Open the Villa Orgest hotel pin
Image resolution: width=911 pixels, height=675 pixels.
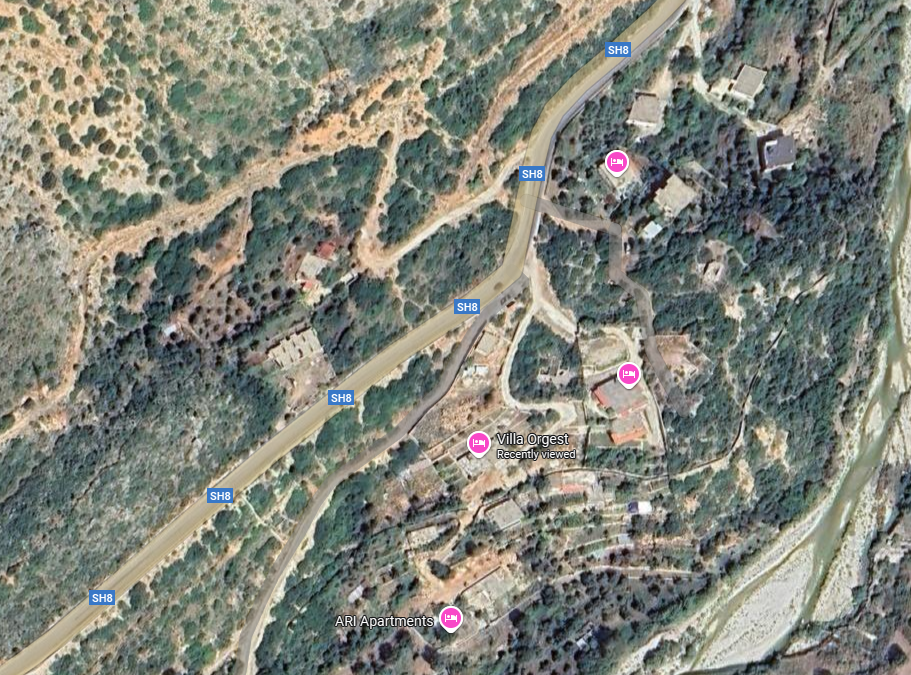click(479, 443)
